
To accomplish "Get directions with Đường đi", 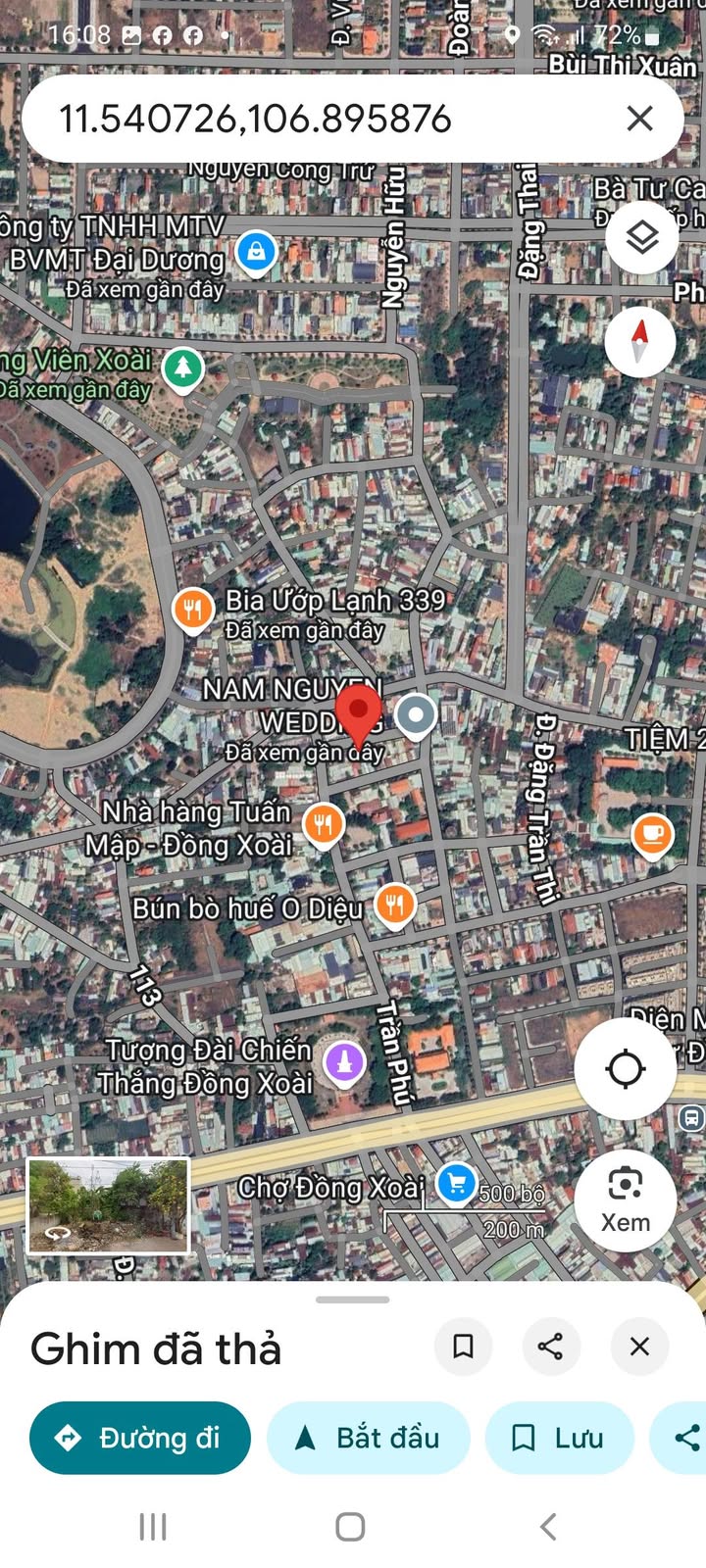I will pyautogui.click(x=140, y=1438).
